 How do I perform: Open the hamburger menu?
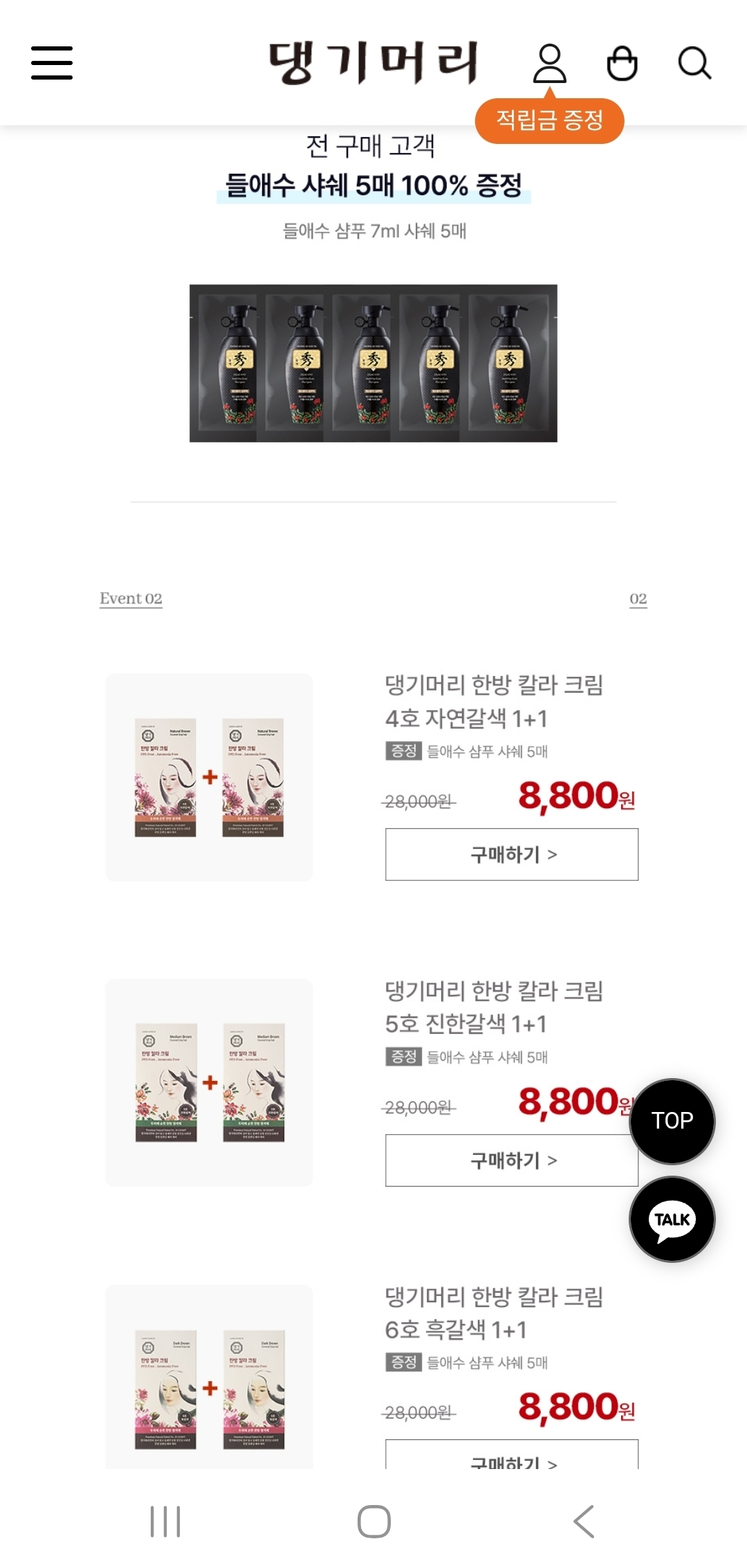52,63
